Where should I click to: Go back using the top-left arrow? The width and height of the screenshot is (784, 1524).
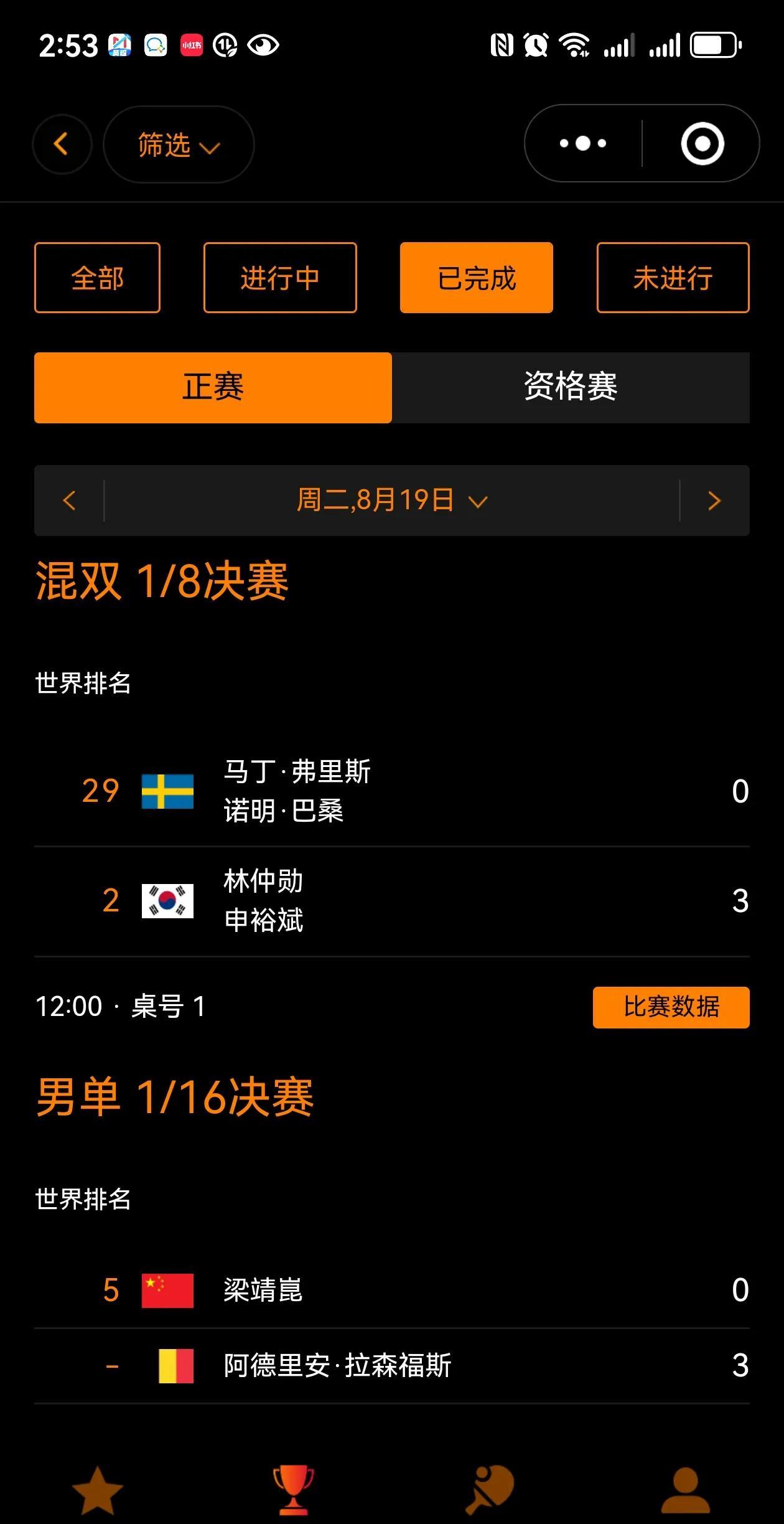(x=62, y=144)
